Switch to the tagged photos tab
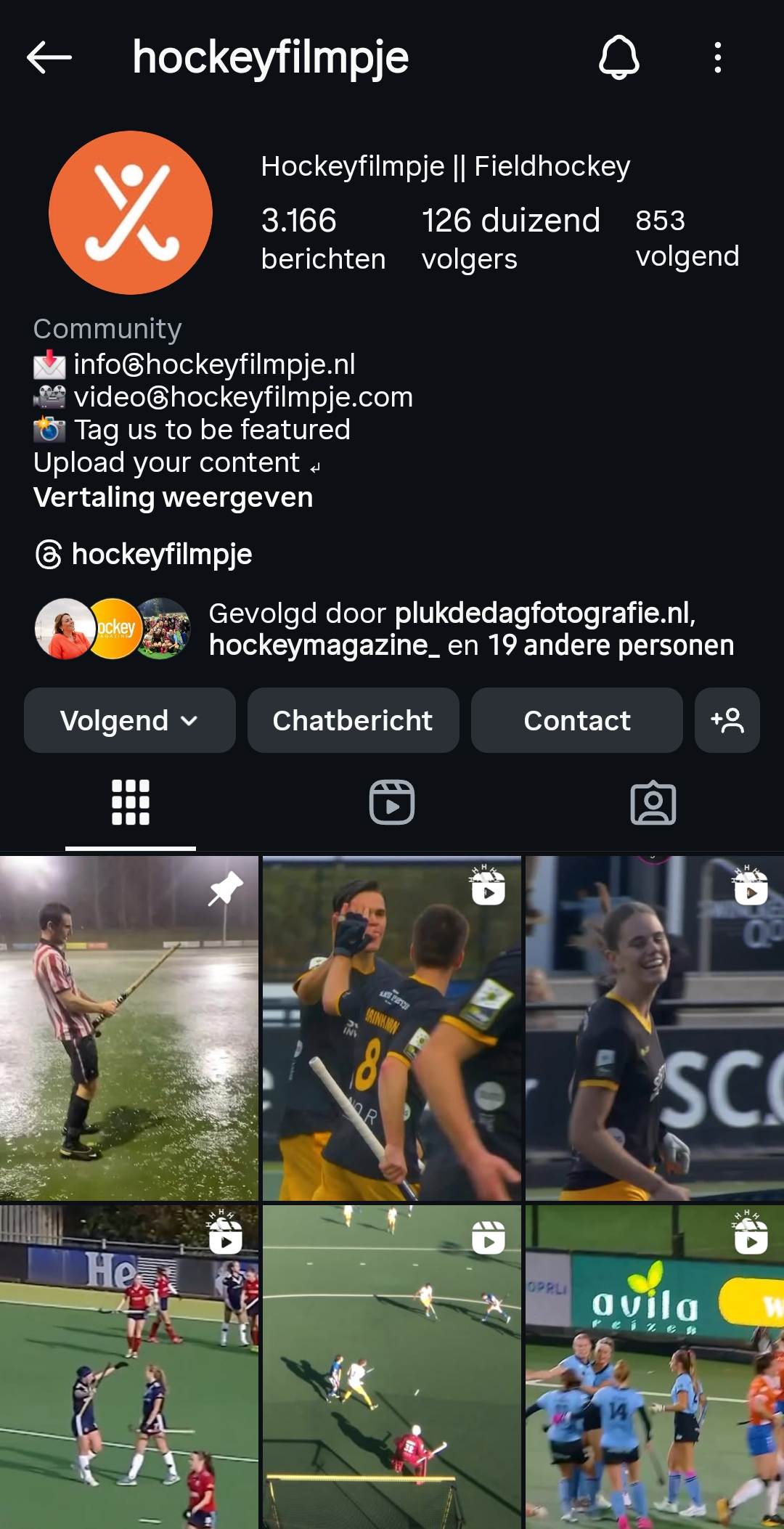 [x=653, y=802]
